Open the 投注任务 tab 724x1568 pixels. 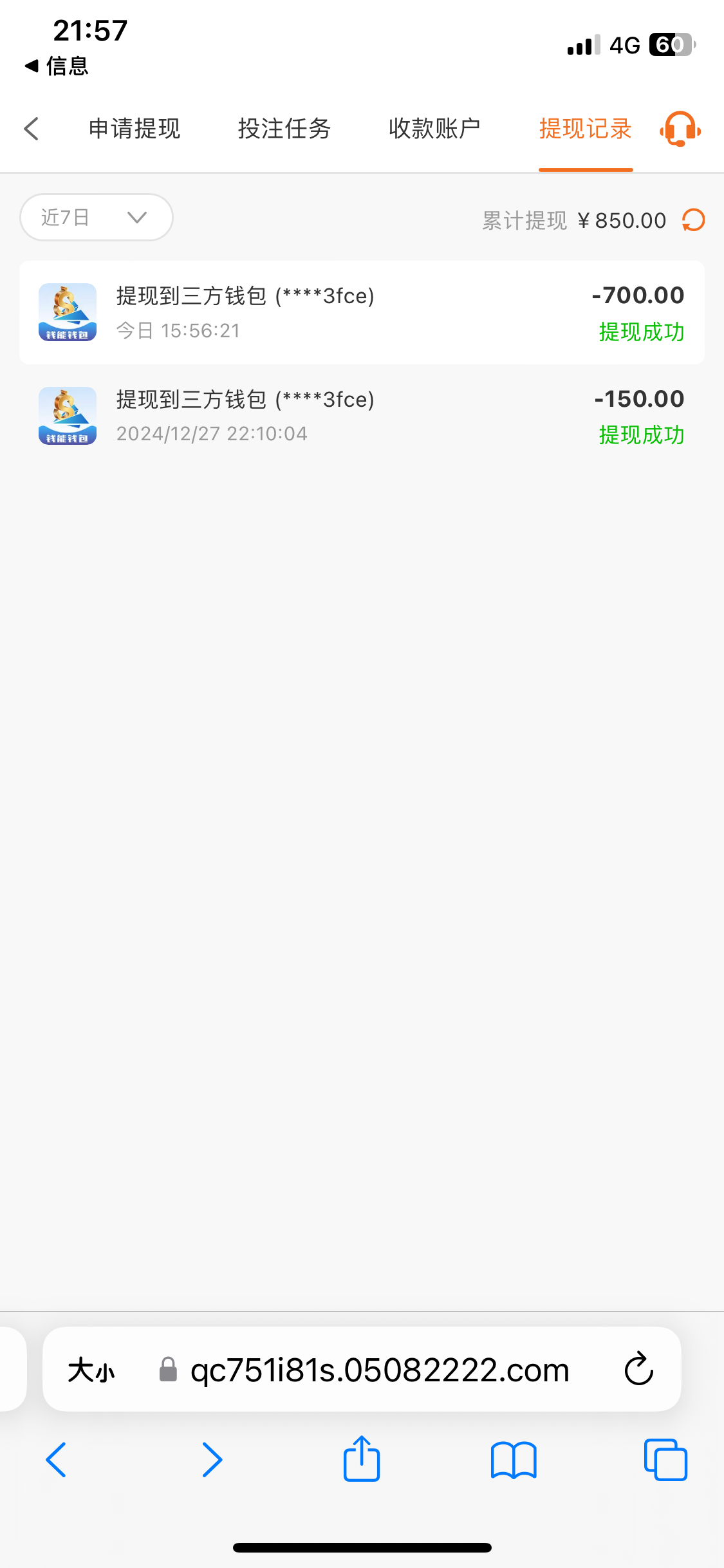click(x=284, y=129)
